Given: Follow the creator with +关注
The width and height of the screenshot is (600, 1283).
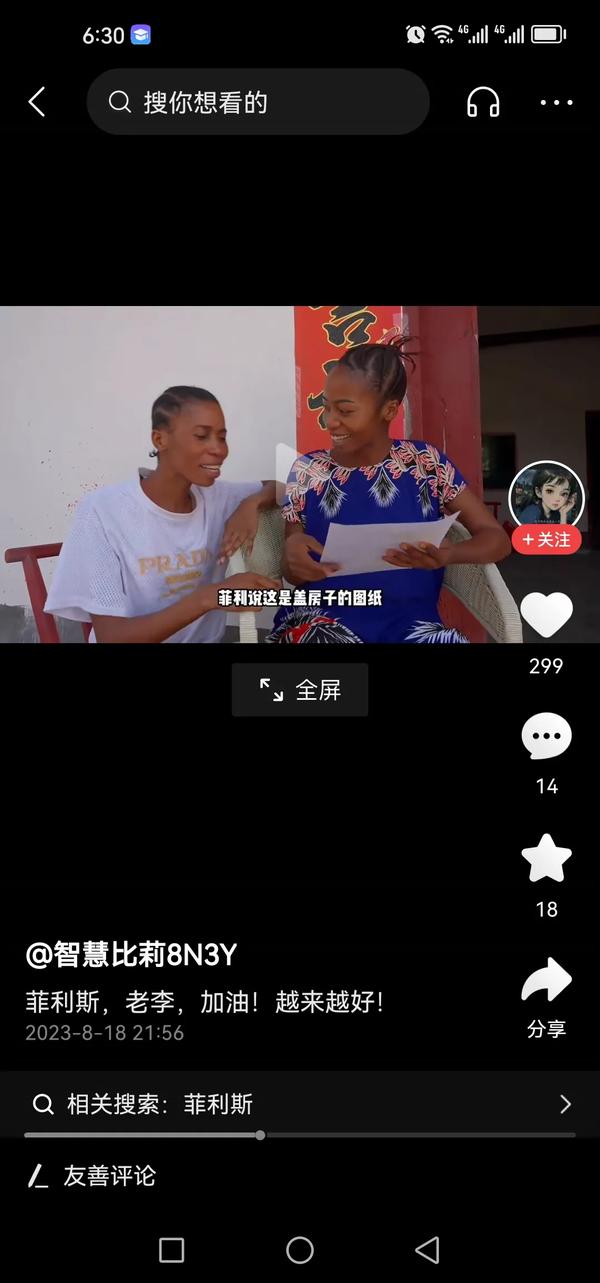Looking at the screenshot, I should click(x=546, y=540).
